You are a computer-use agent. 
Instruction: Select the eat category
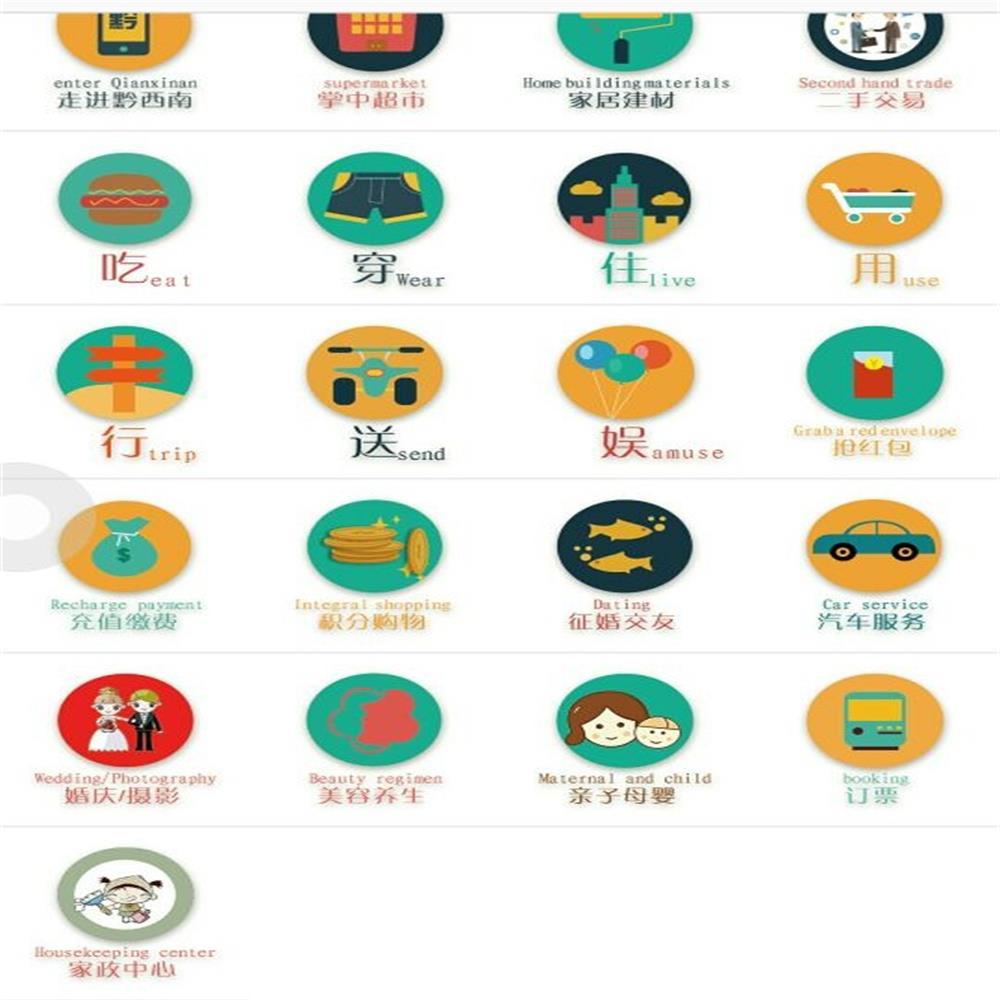pyautogui.click(x=124, y=200)
